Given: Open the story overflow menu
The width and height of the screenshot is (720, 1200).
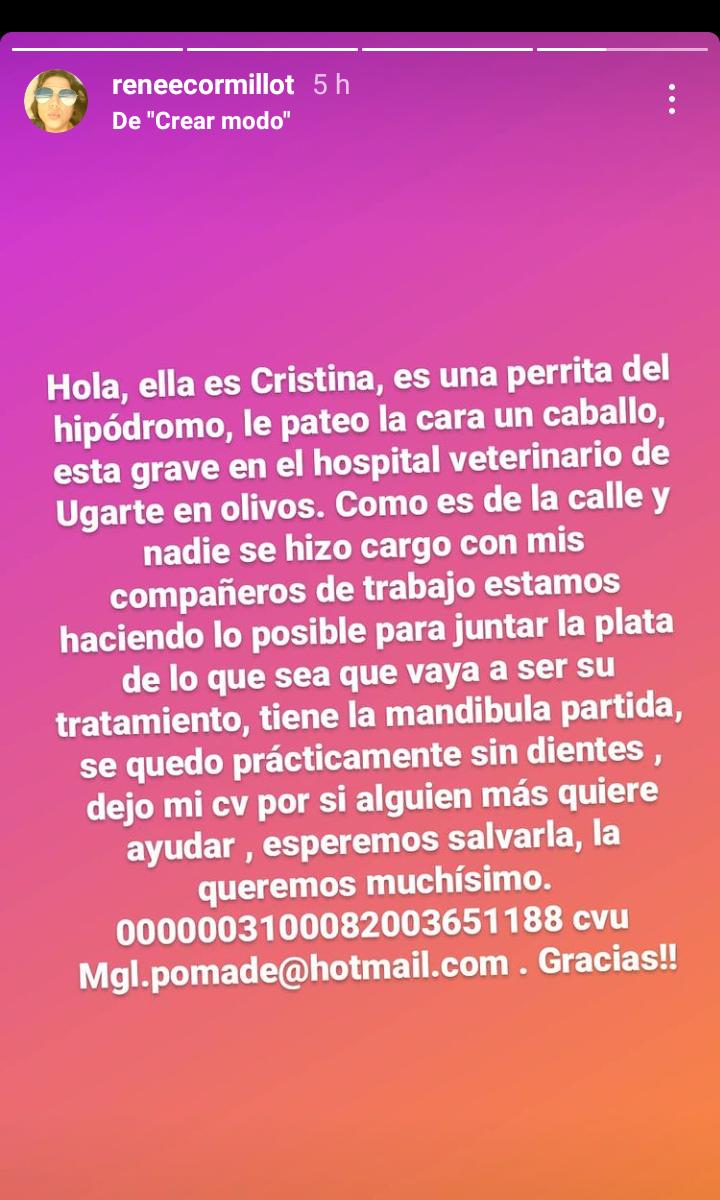Looking at the screenshot, I should point(671,99).
